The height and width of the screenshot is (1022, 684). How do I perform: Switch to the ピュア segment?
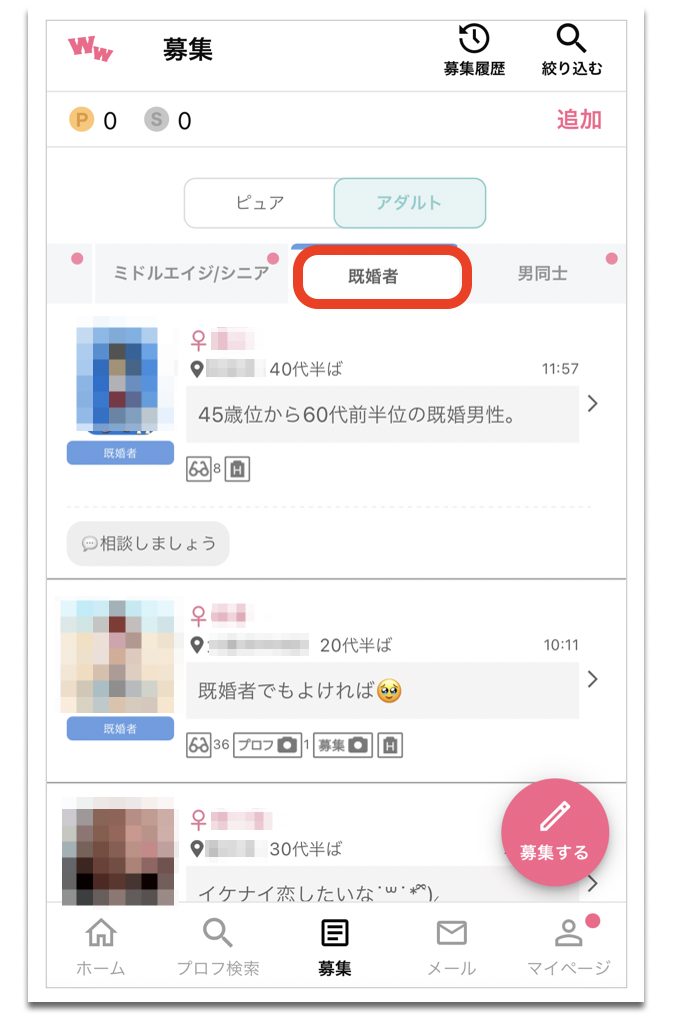click(x=260, y=203)
